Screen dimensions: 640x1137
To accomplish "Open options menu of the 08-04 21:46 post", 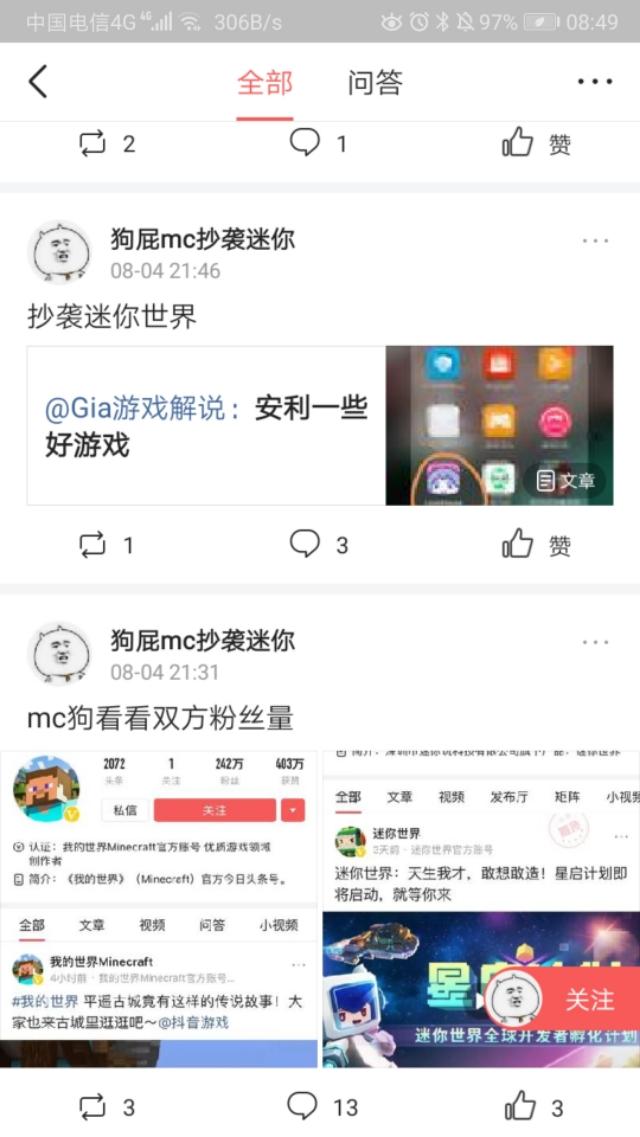I will click(595, 241).
